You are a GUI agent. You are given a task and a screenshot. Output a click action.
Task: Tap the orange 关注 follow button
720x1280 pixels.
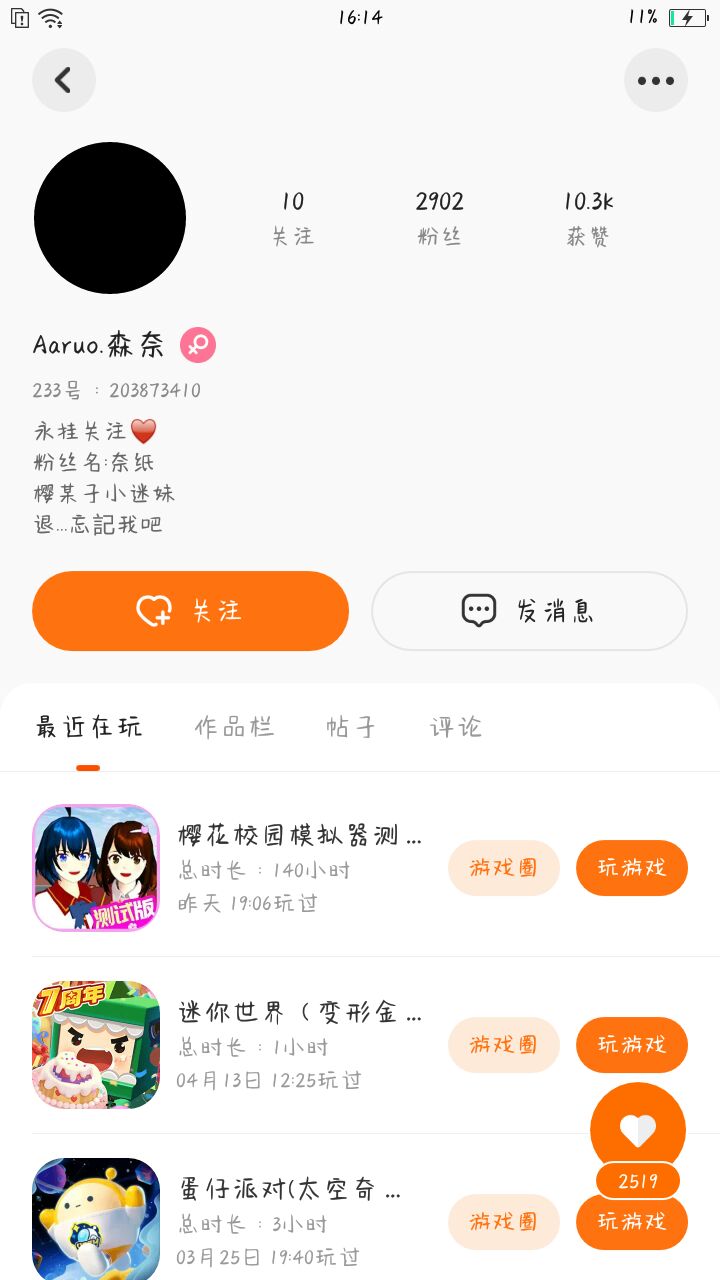190,611
